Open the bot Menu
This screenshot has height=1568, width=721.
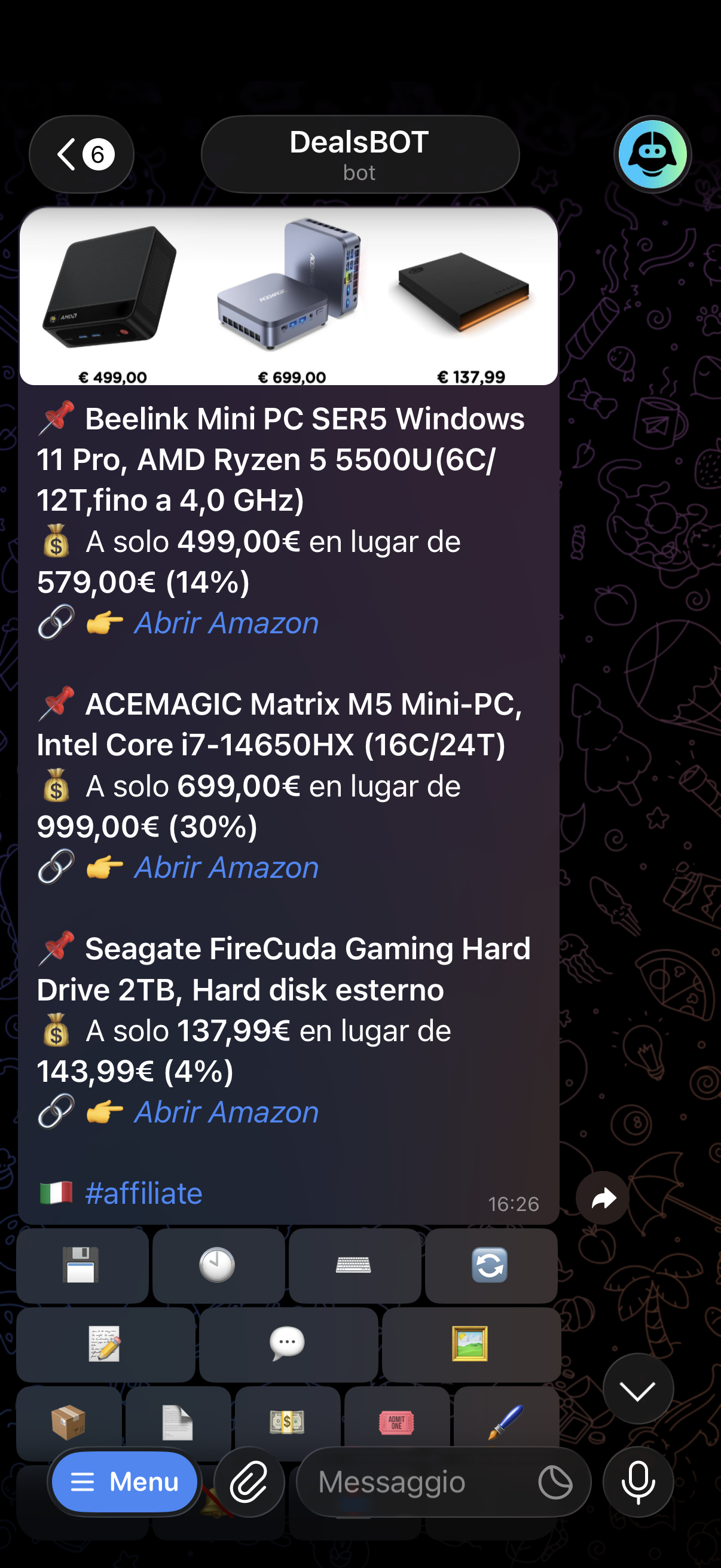coord(124,1481)
